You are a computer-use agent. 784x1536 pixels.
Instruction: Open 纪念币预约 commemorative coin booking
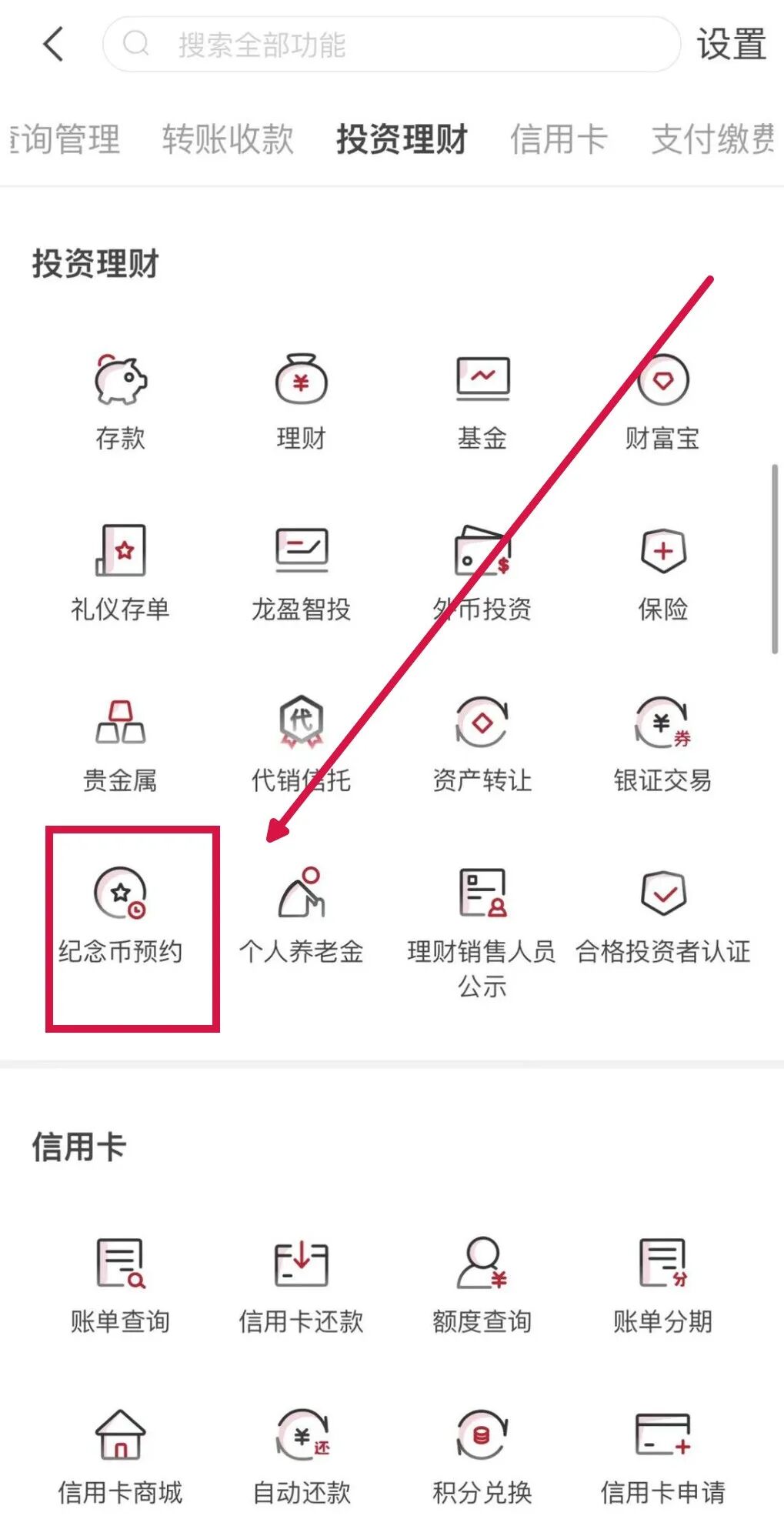pyautogui.click(x=120, y=914)
